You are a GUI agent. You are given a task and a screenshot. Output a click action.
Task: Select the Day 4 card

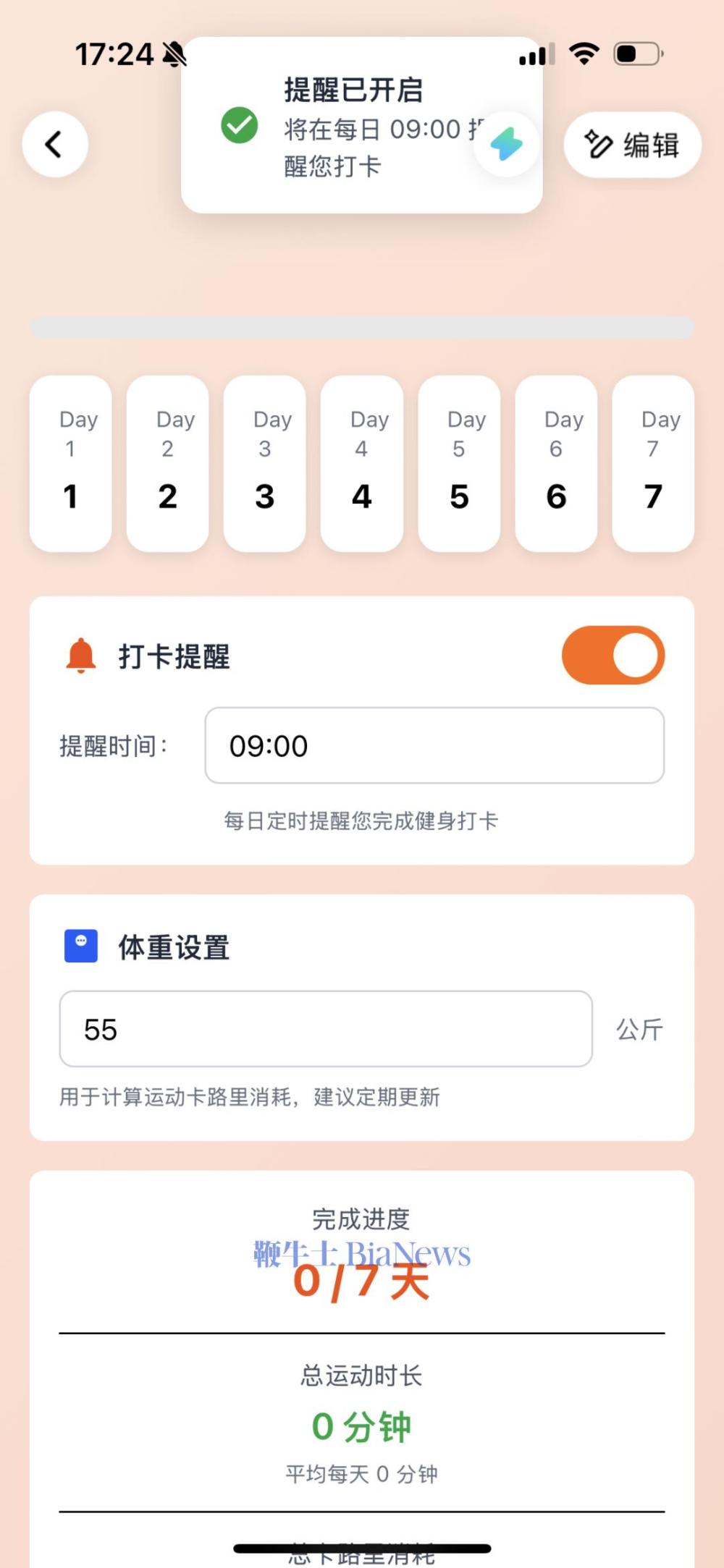361,463
